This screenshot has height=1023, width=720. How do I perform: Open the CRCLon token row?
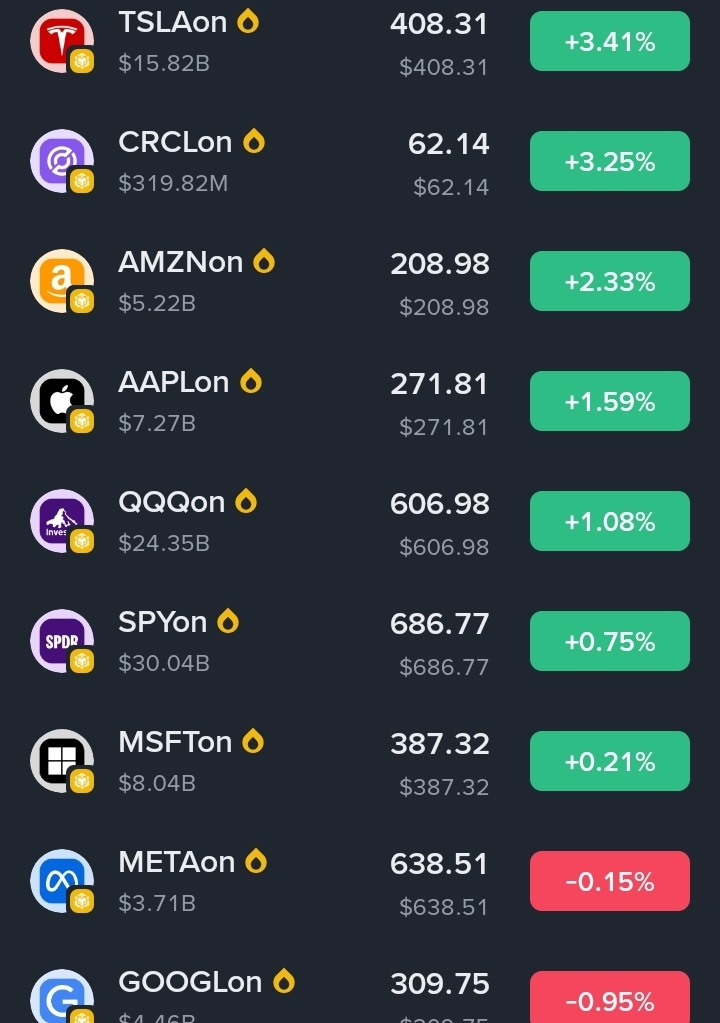coord(360,161)
